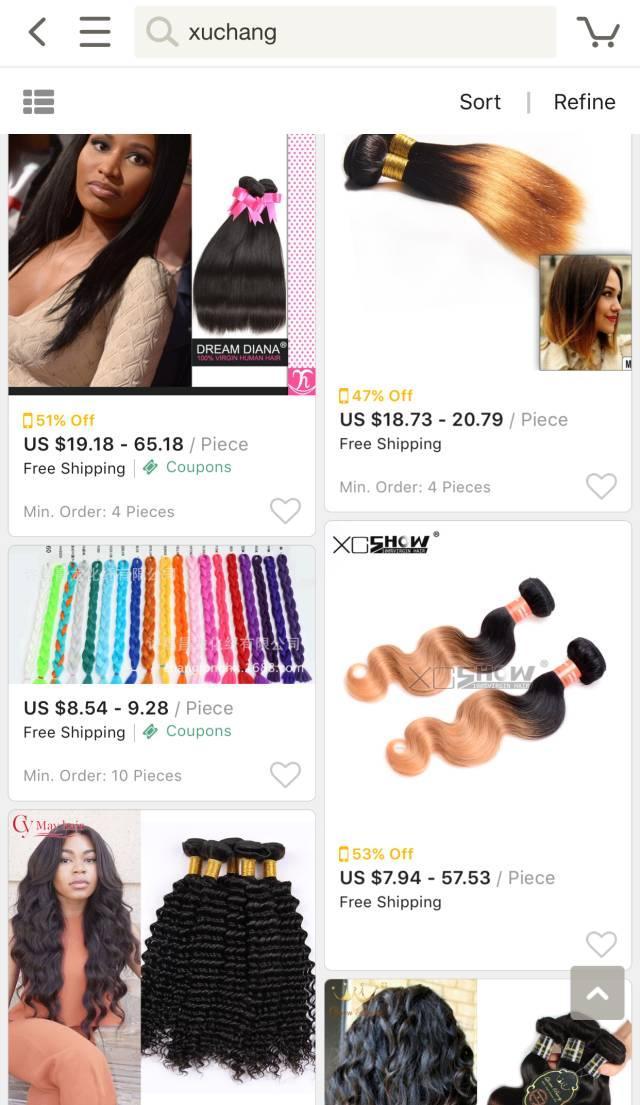Tap the search box with 'xuchang'
Image resolution: width=640 pixels, height=1105 pixels.
pos(345,32)
